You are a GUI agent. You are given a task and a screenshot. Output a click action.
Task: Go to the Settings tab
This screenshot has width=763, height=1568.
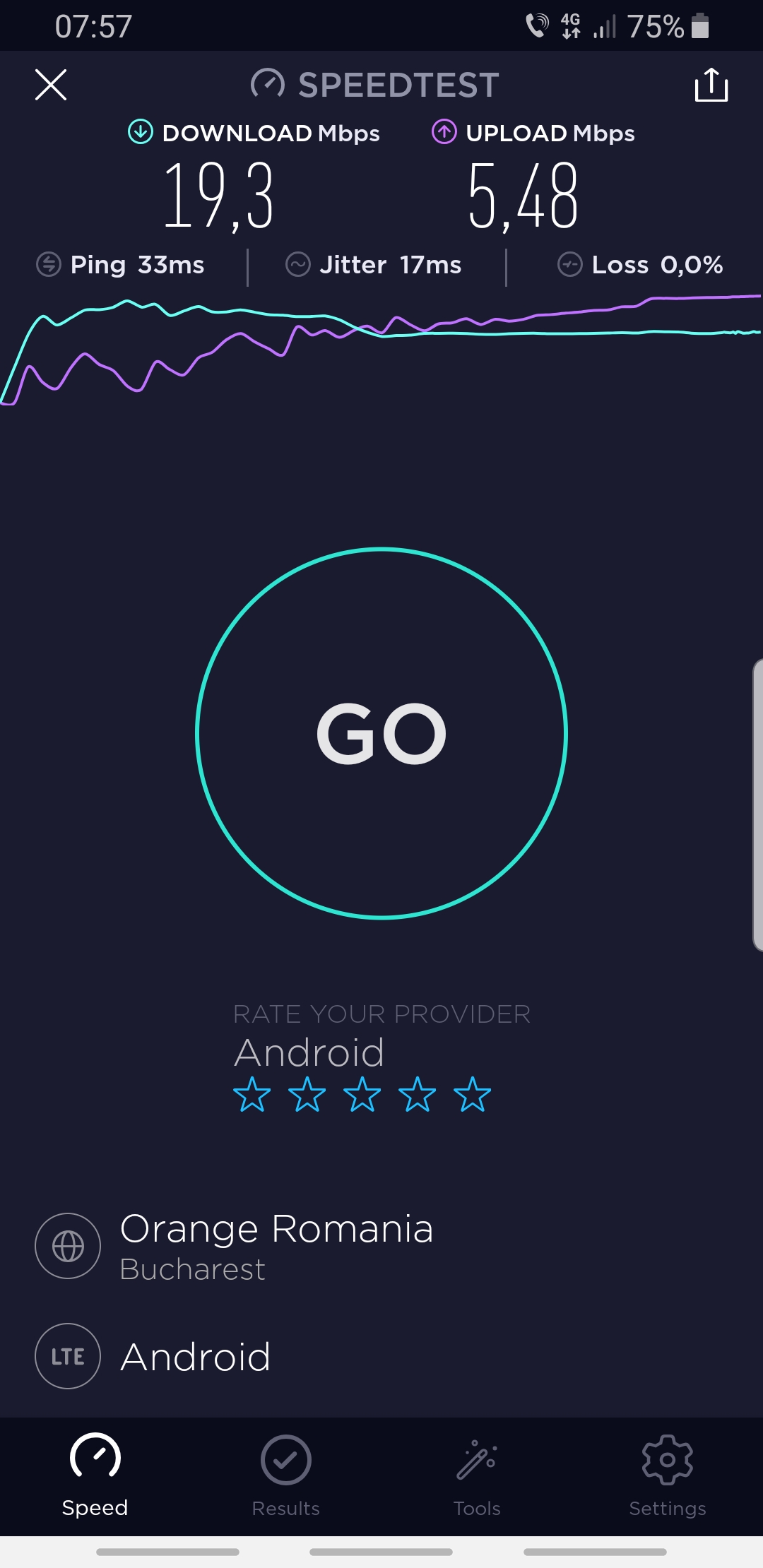[x=668, y=1475]
